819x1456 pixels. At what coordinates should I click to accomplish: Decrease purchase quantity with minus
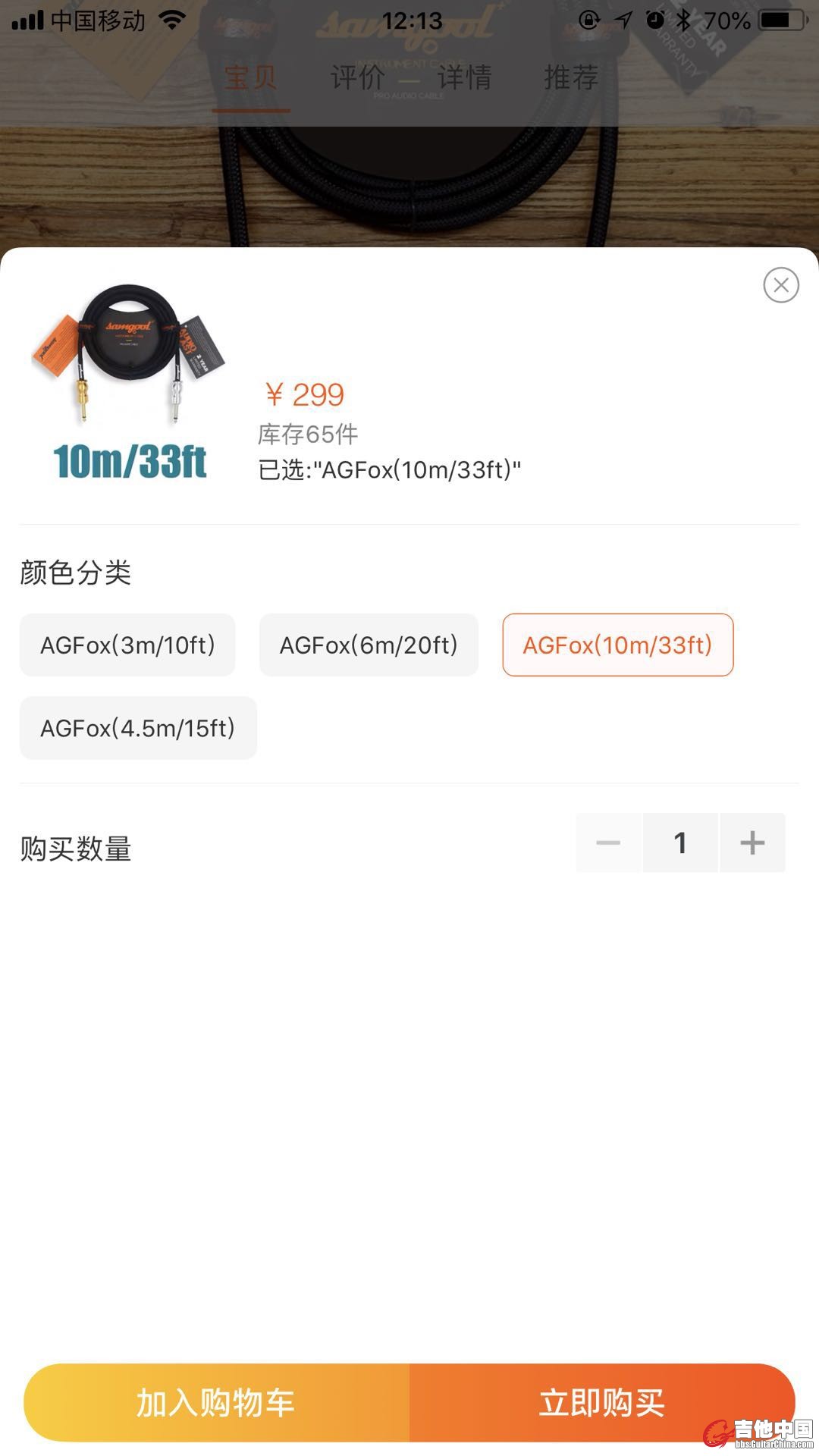(x=608, y=843)
